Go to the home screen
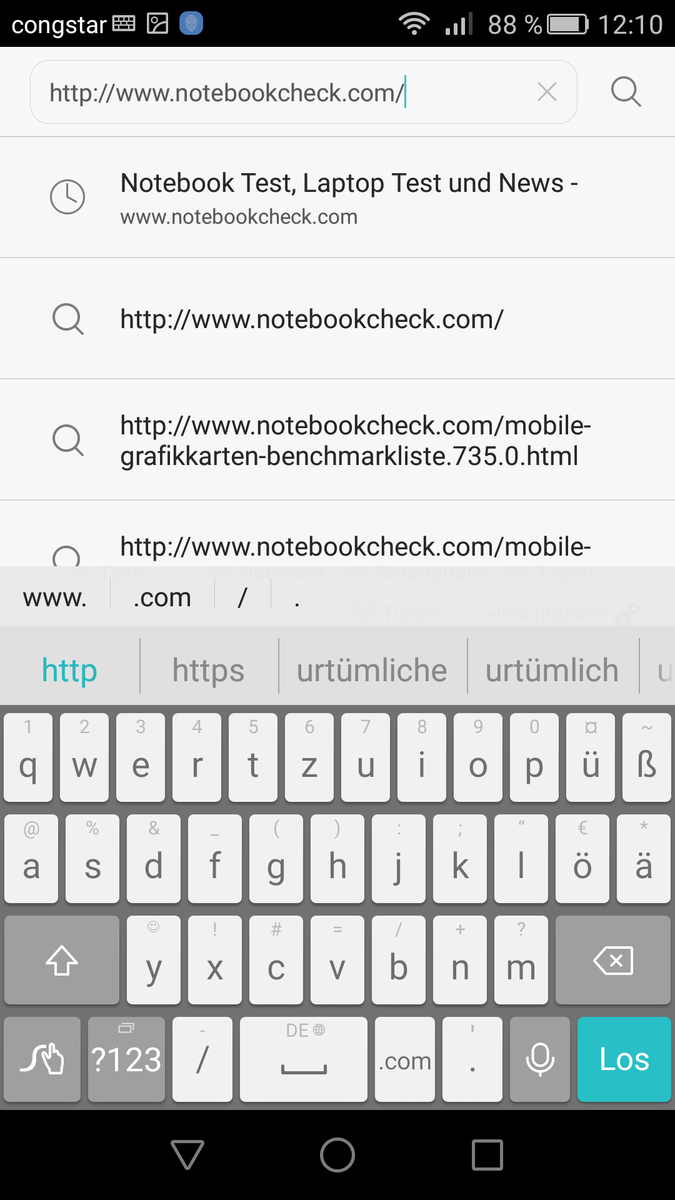Image resolution: width=675 pixels, height=1200 pixels. (x=337, y=1155)
